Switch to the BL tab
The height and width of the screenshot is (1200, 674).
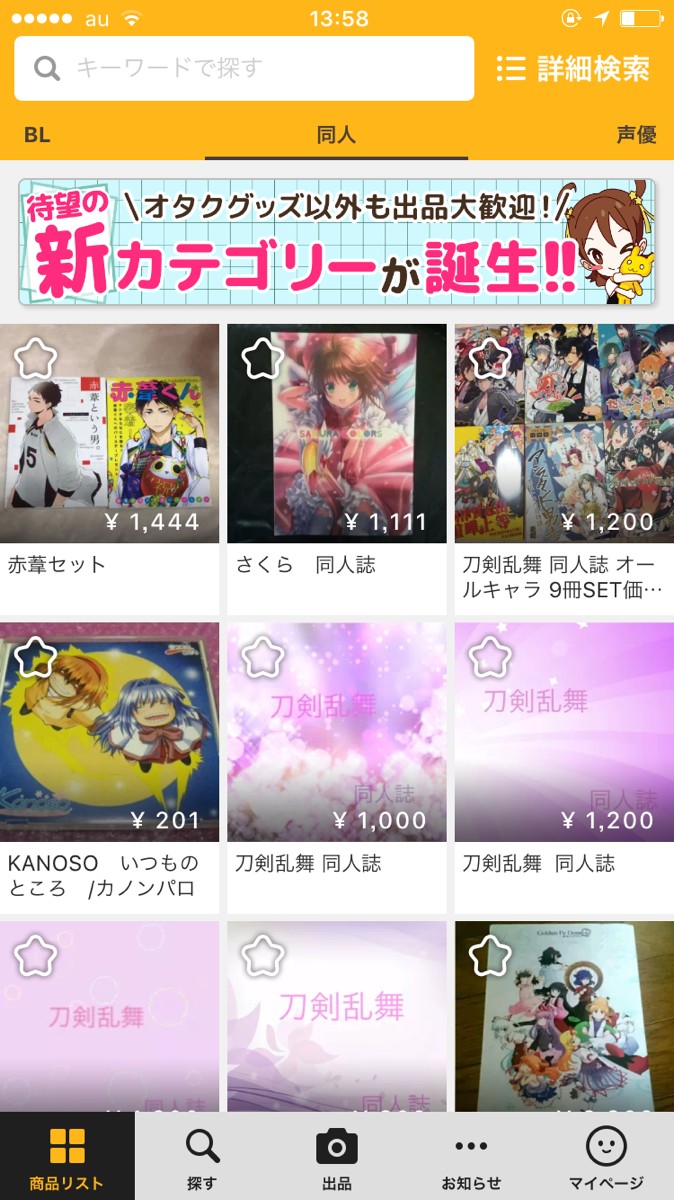pos(37,135)
